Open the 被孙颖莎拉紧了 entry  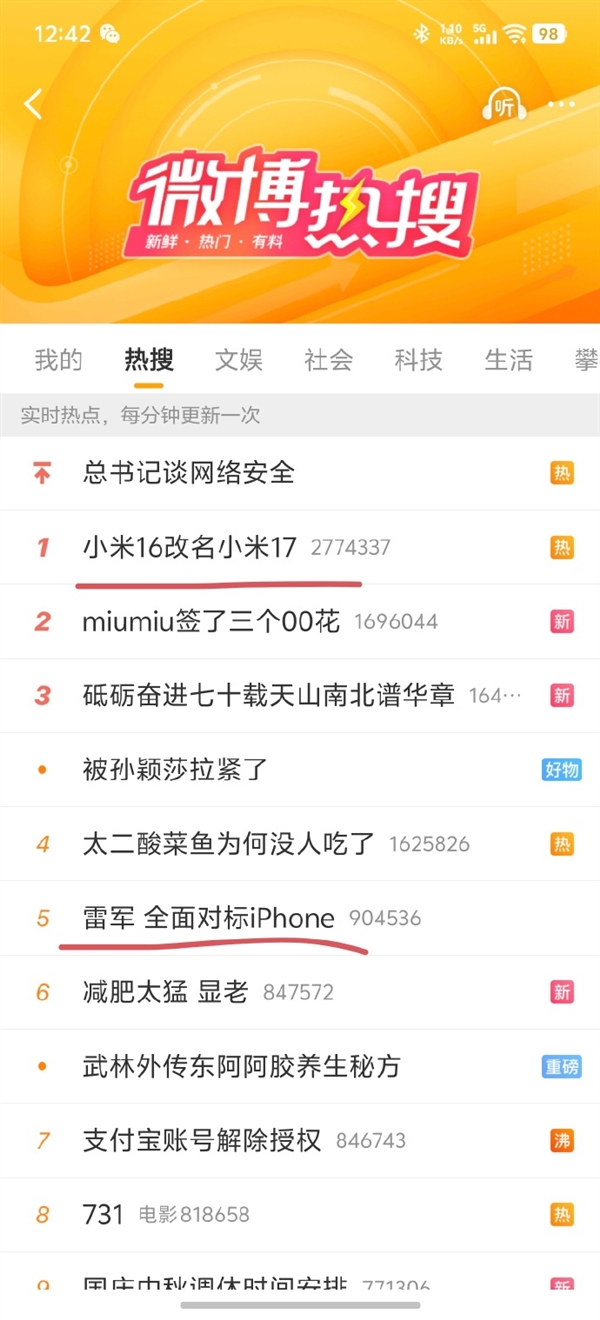(175, 770)
